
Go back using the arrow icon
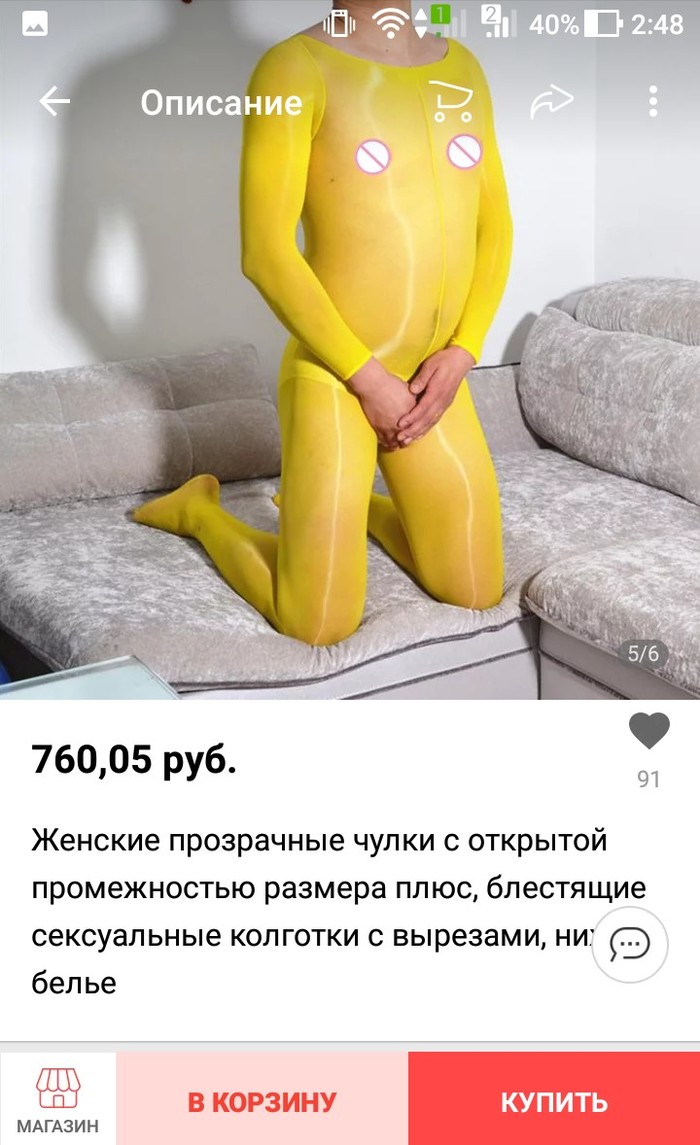tap(55, 101)
